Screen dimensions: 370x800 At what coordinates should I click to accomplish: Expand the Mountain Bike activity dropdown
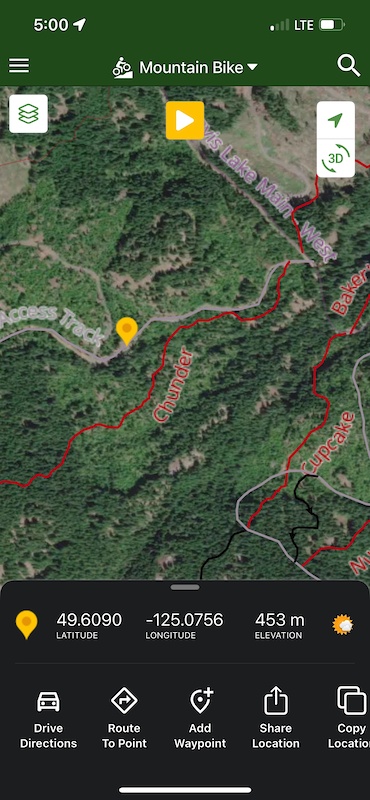click(185, 67)
